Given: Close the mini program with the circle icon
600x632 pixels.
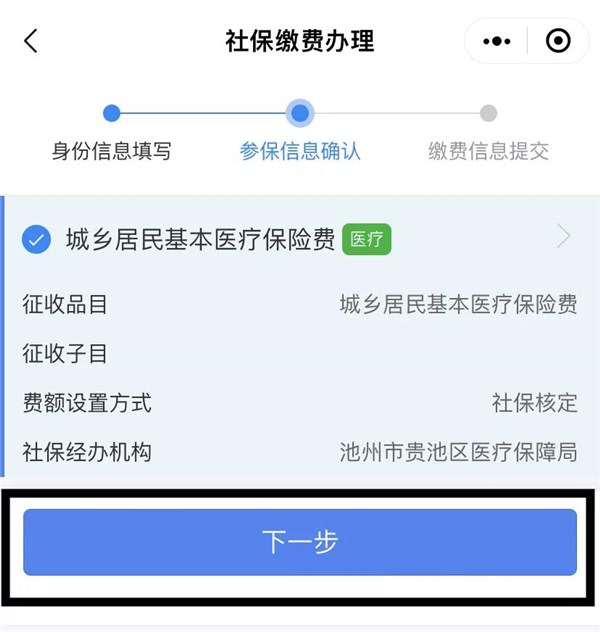Looking at the screenshot, I should (x=558, y=41).
